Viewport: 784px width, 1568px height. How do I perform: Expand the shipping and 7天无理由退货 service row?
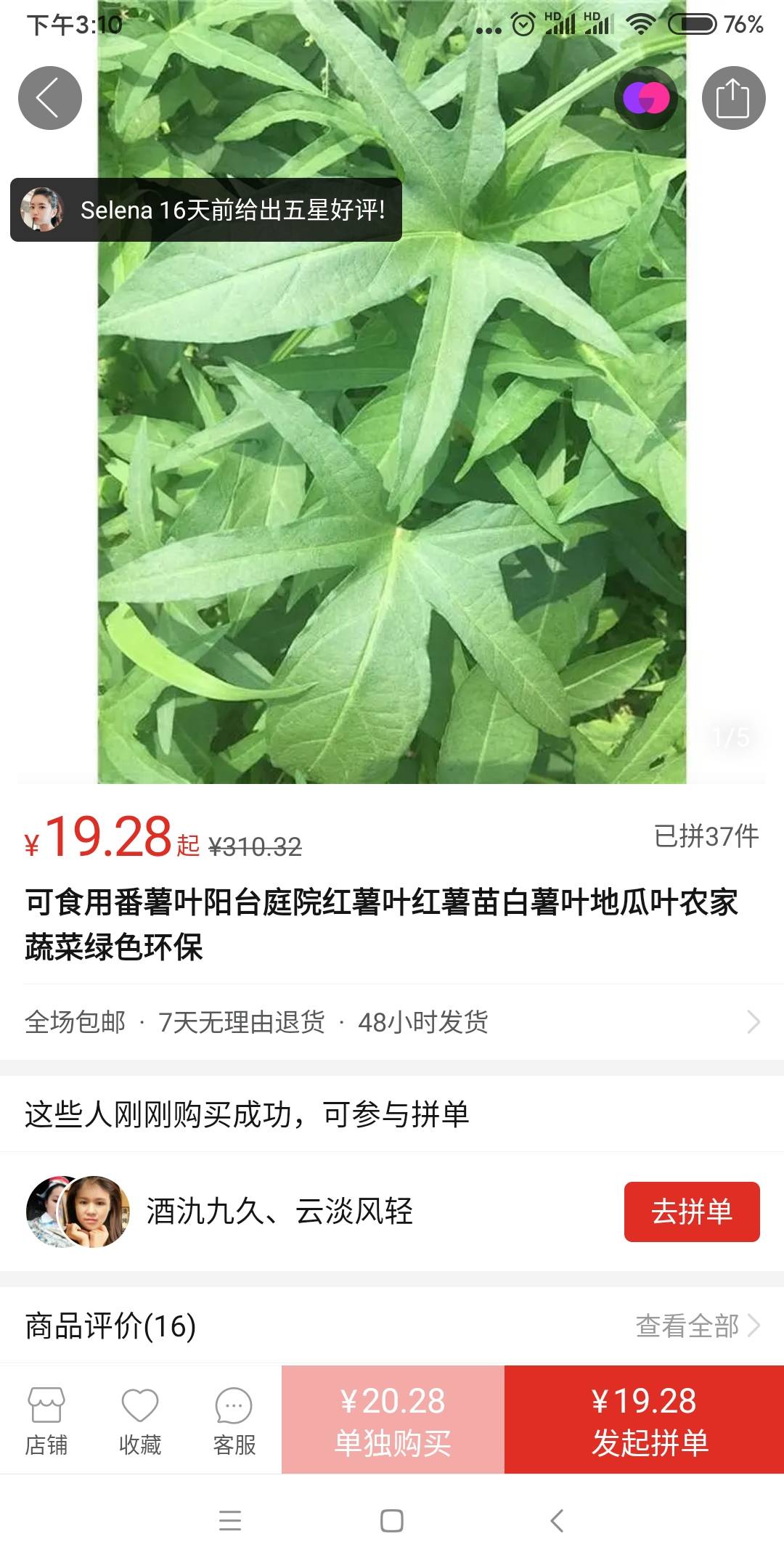392,1022
